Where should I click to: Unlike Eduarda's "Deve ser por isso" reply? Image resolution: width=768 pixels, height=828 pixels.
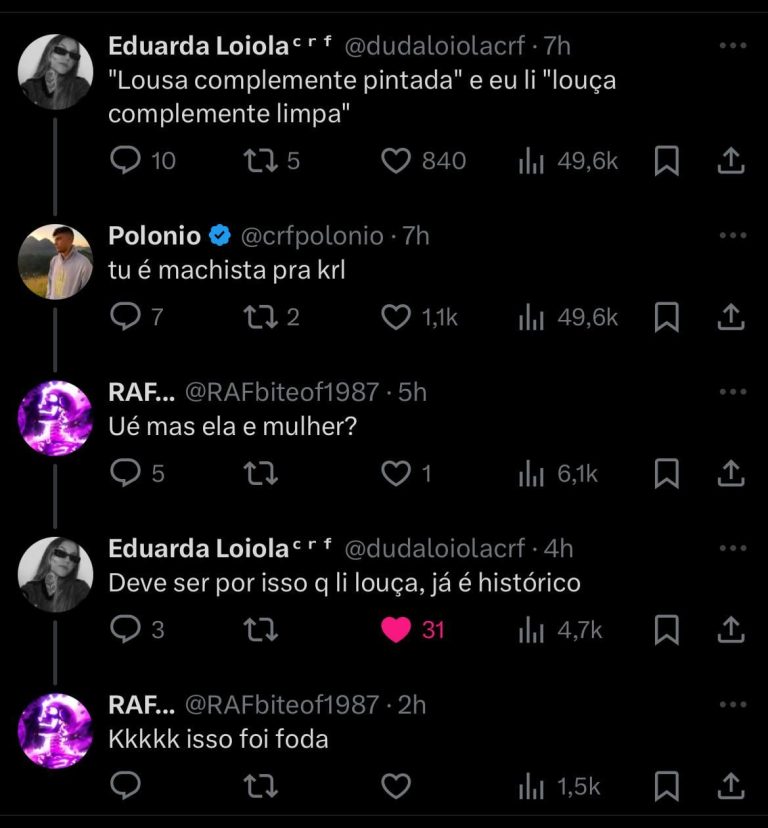[x=398, y=630]
